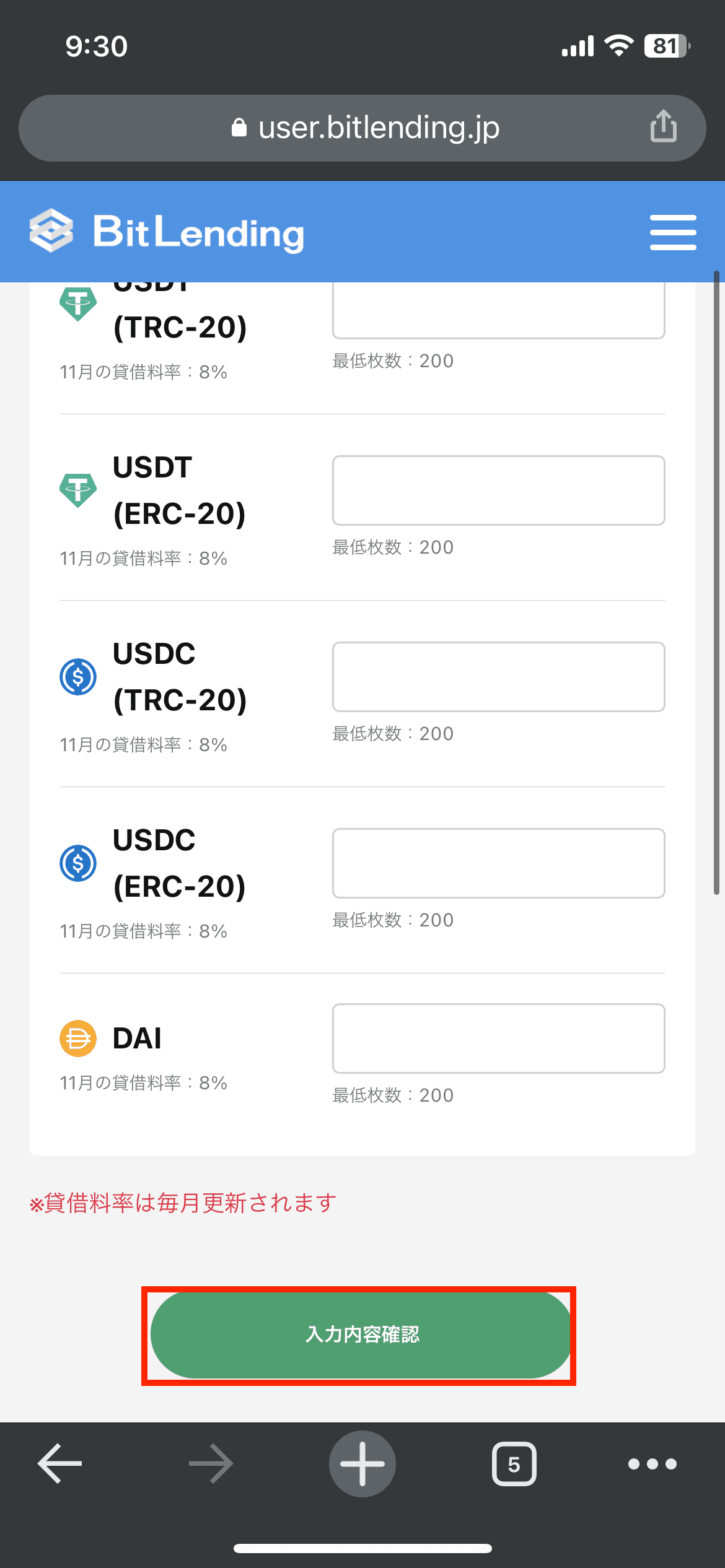The width and height of the screenshot is (725, 1568).
Task: Tap the DAI amount input field
Action: (498, 1039)
